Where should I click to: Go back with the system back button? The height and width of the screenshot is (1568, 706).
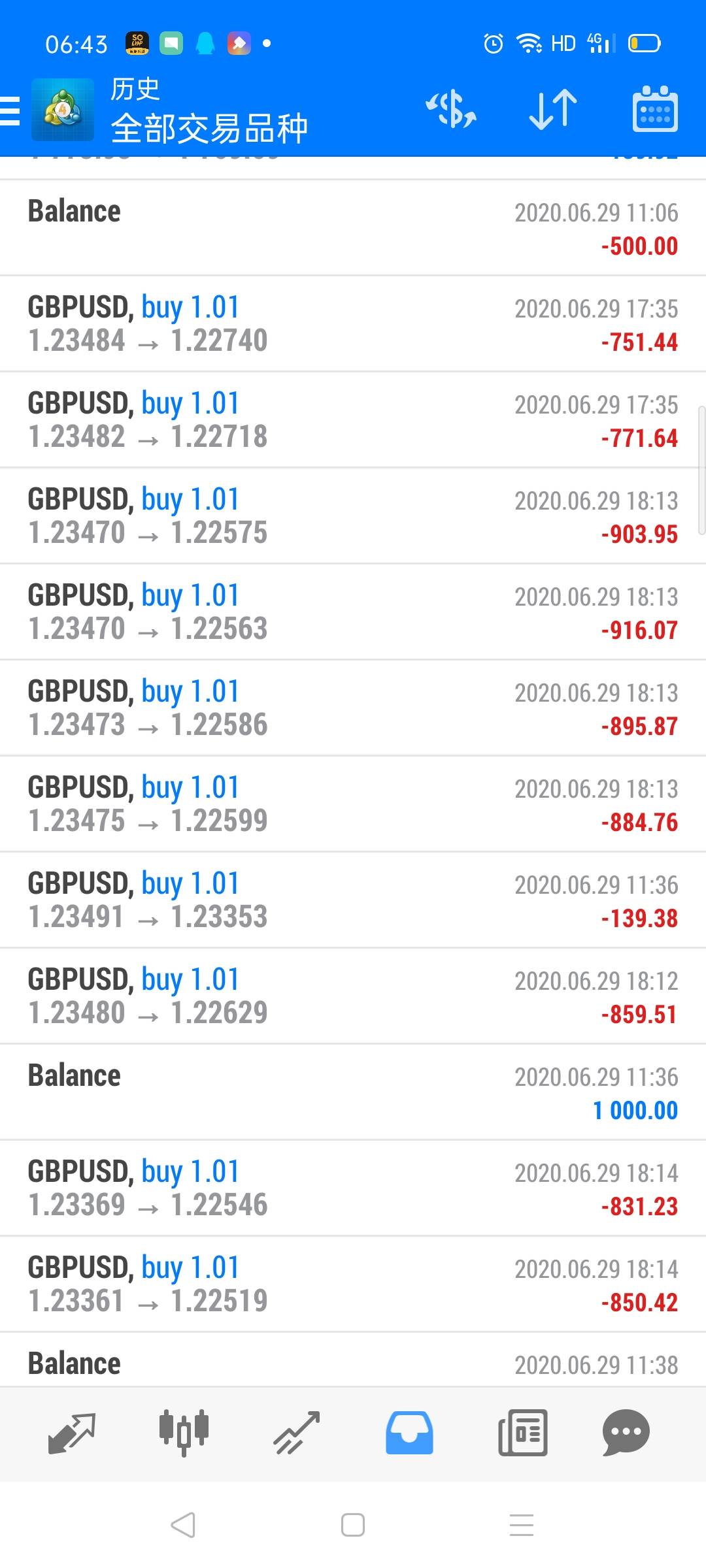183,1526
